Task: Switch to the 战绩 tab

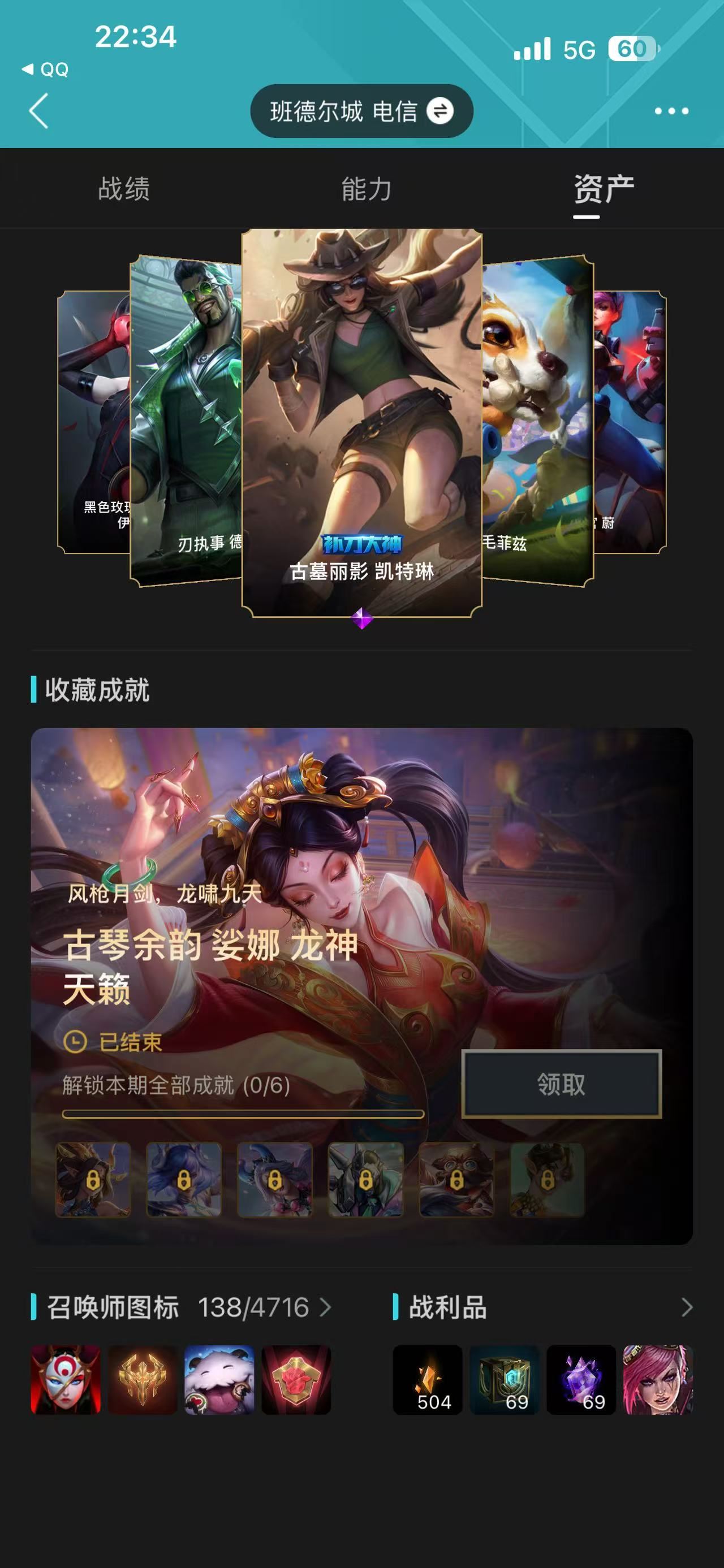Action: [x=124, y=188]
